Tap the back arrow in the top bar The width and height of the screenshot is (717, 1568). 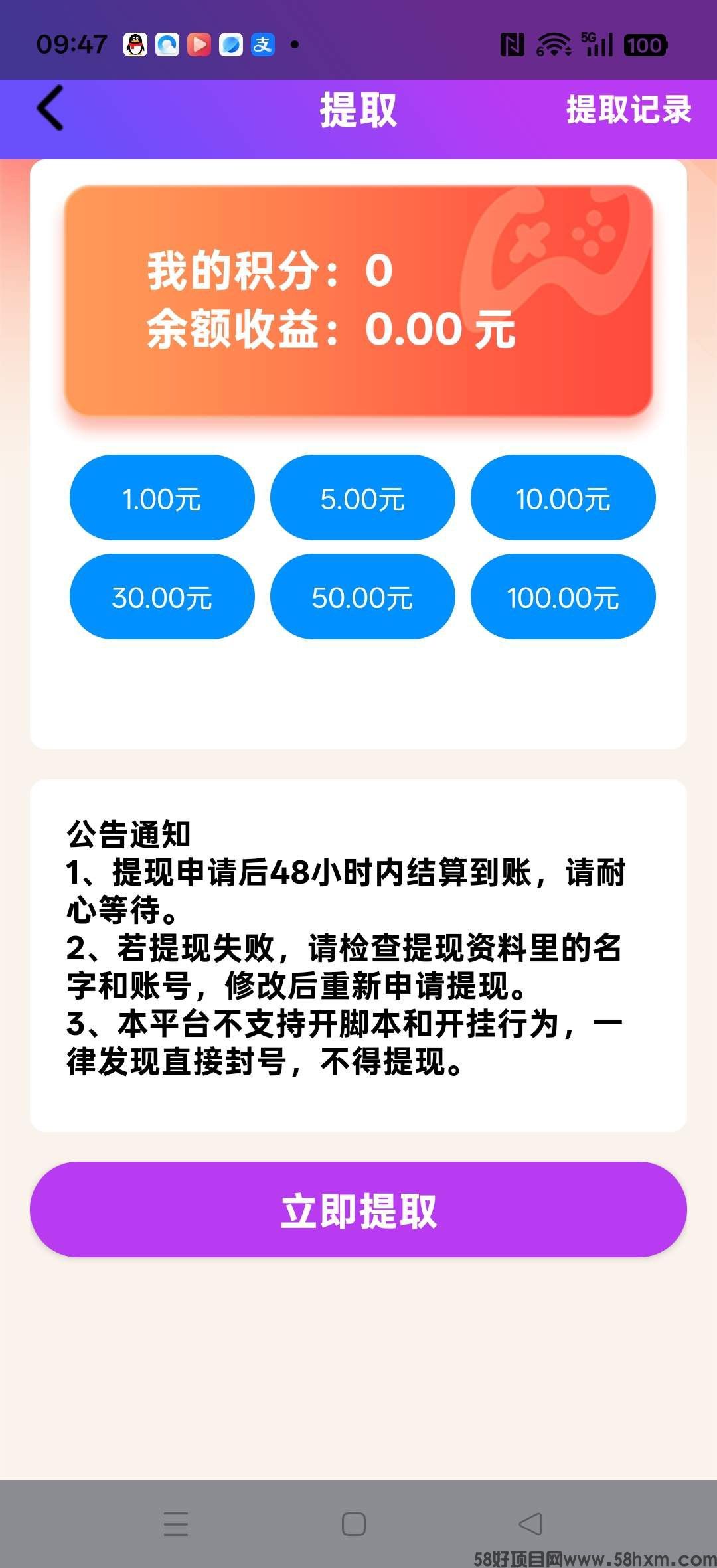(50, 108)
